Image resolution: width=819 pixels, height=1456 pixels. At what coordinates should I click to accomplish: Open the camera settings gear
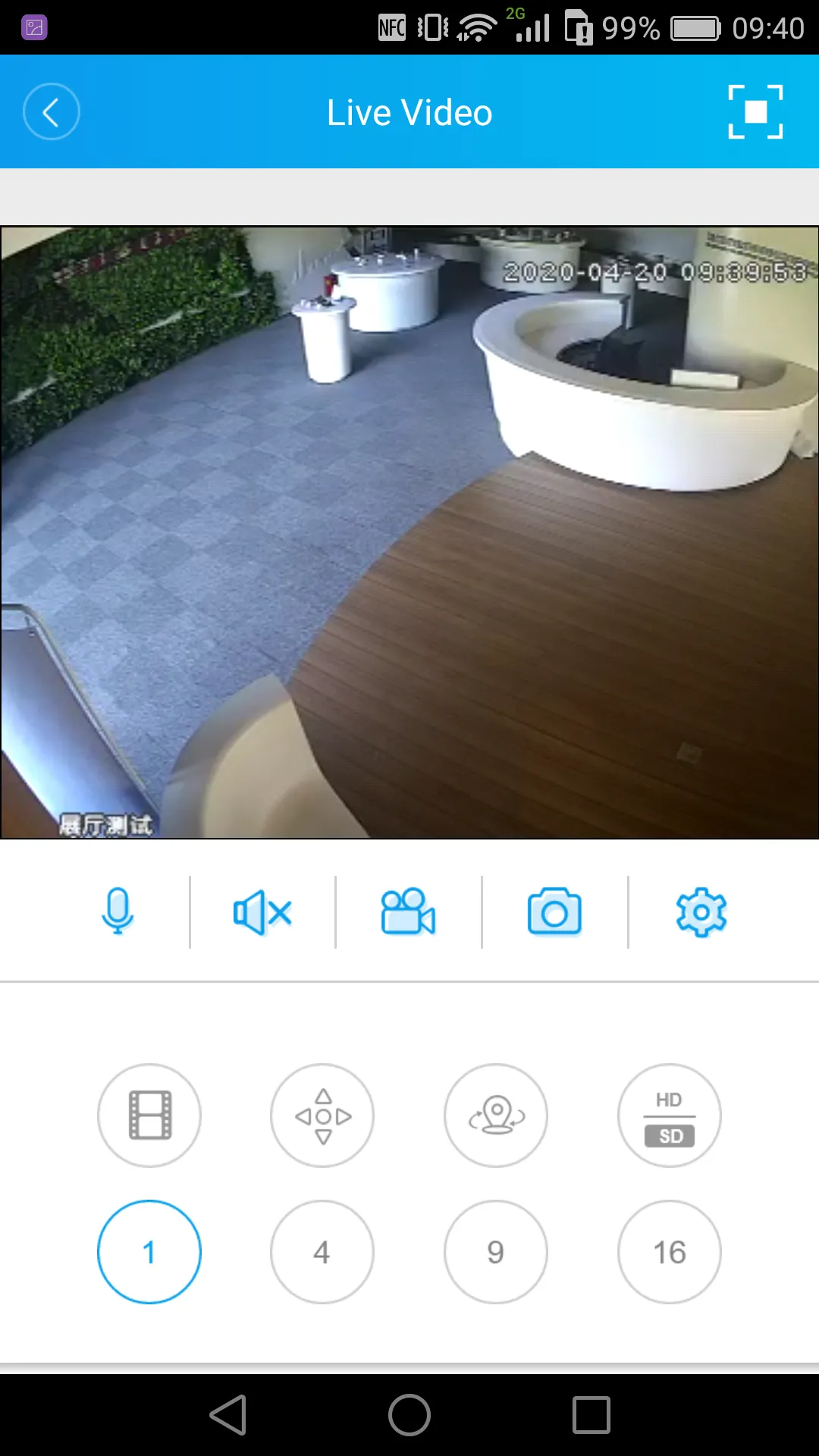(700, 913)
